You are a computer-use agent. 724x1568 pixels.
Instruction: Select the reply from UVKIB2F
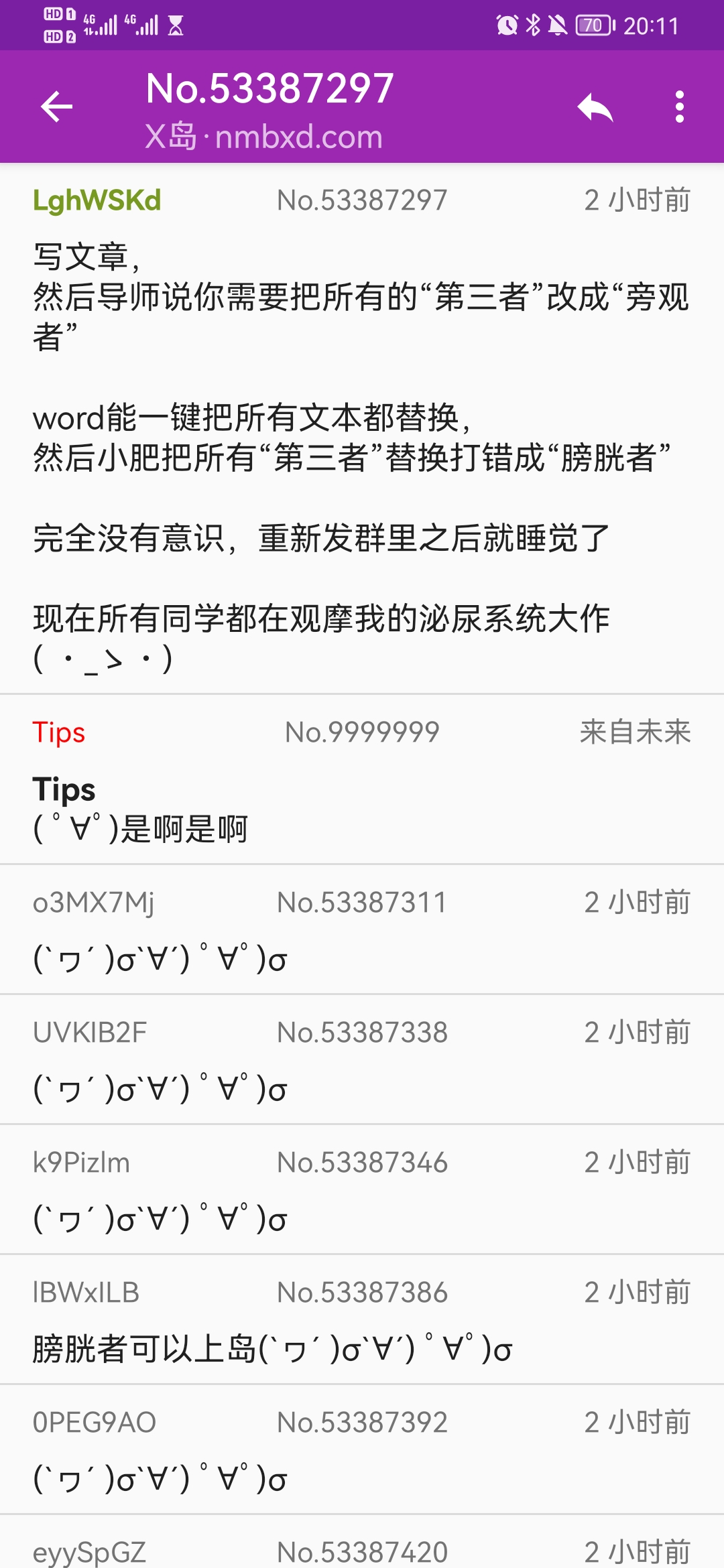click(362, 1061)
